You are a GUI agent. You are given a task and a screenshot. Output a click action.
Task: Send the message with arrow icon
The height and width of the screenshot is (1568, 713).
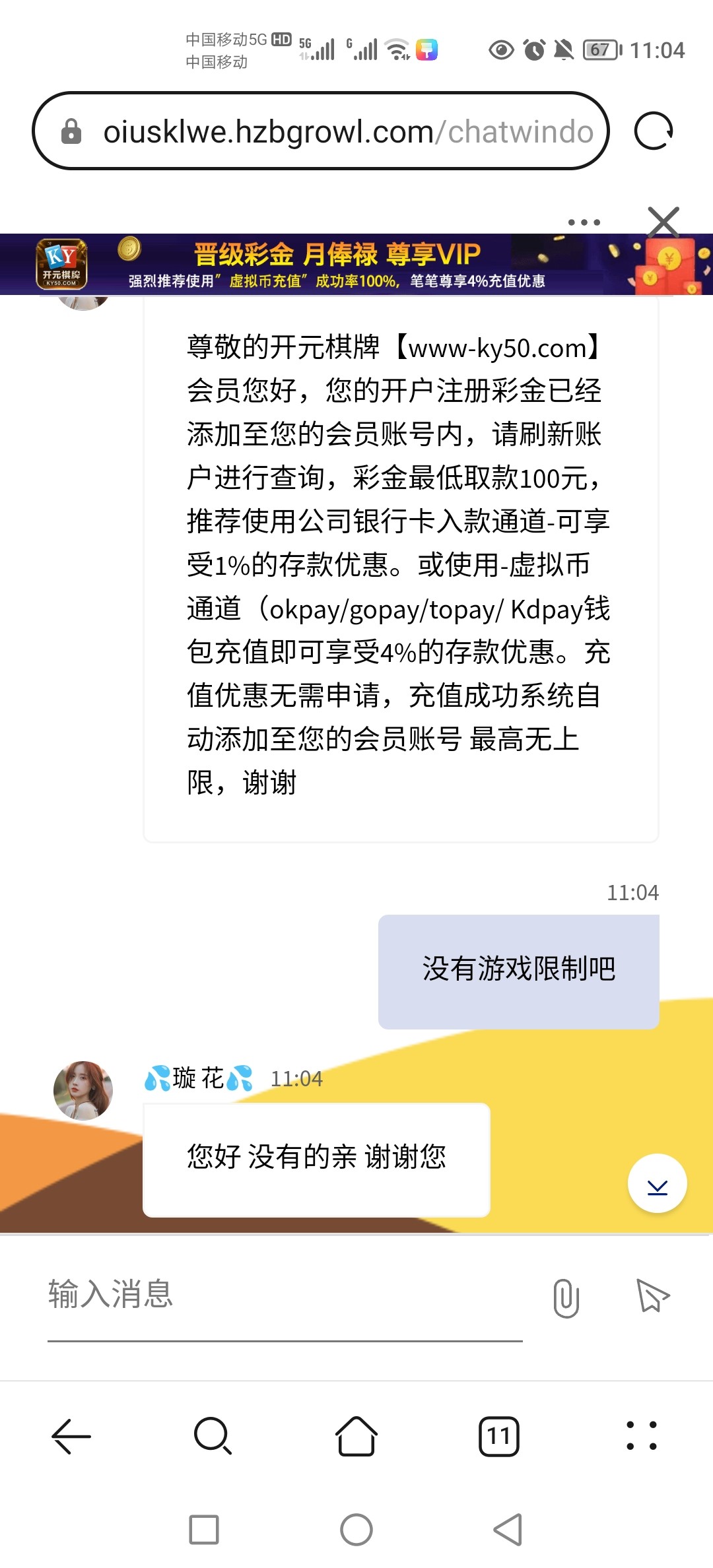coord(652,1295)
